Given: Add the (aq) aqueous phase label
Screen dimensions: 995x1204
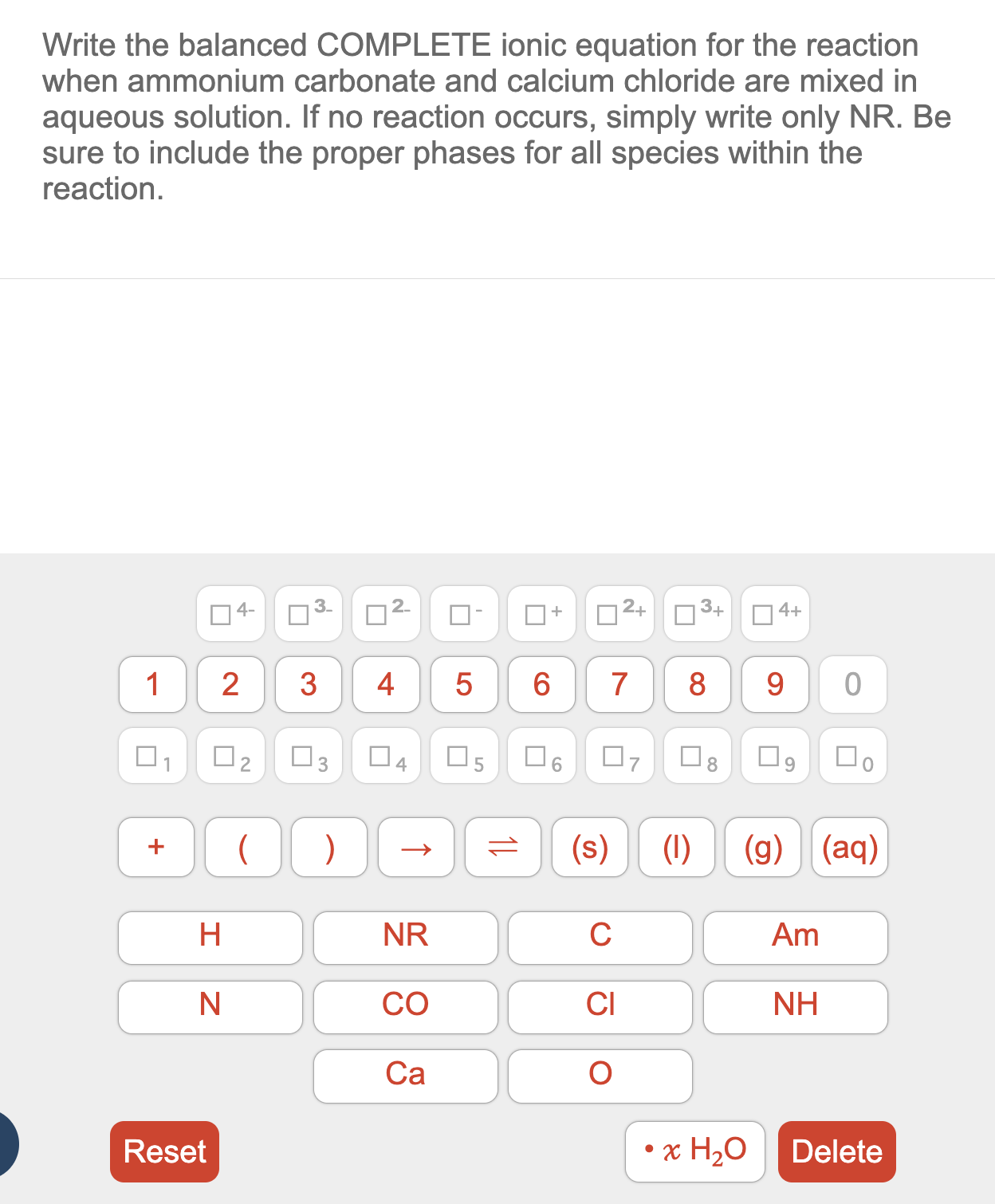Looking at the screenshot, I should [849, 848].
